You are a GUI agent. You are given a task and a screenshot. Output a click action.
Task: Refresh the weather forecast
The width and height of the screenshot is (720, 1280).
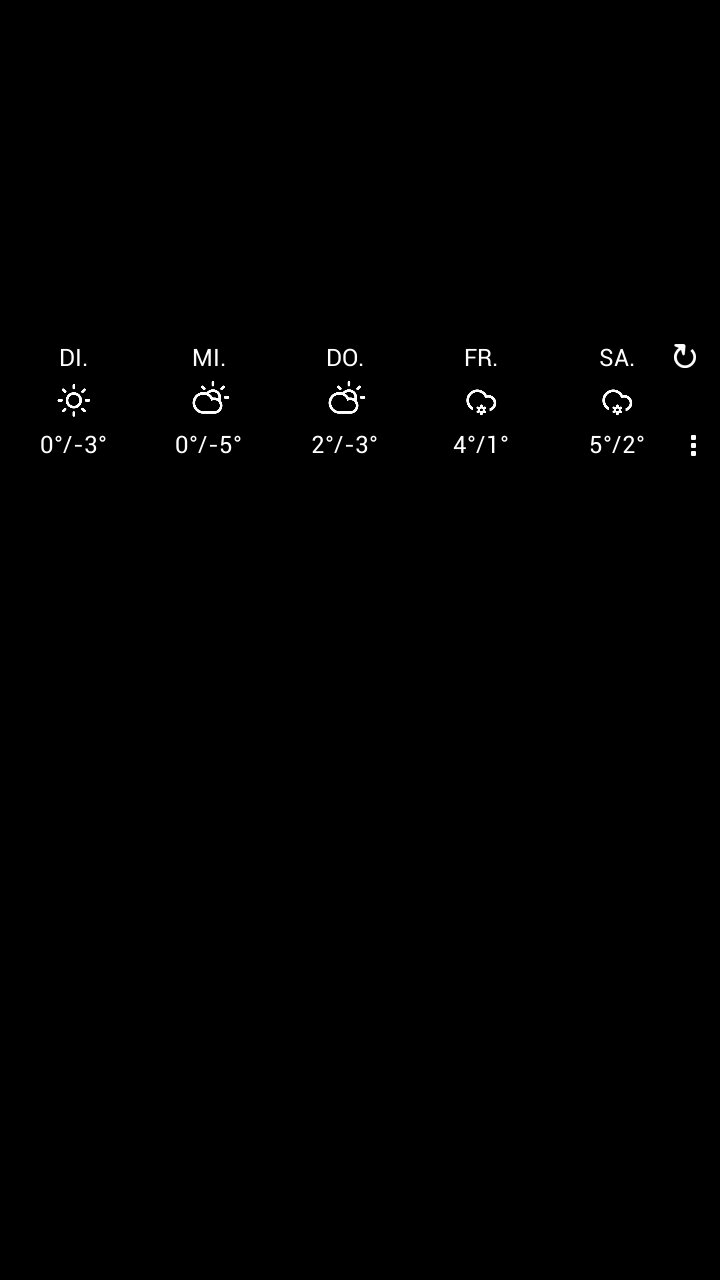click(684, 357)
